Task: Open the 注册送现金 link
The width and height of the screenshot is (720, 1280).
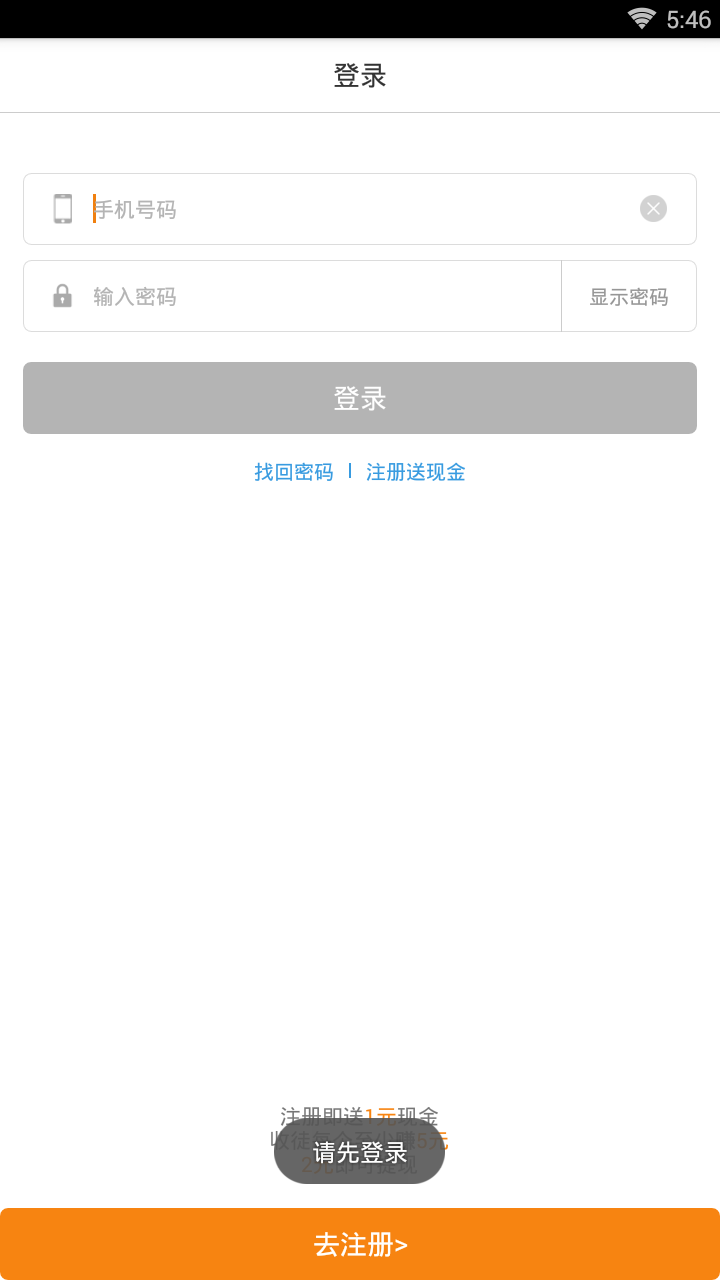Action: tap(416, 472)
